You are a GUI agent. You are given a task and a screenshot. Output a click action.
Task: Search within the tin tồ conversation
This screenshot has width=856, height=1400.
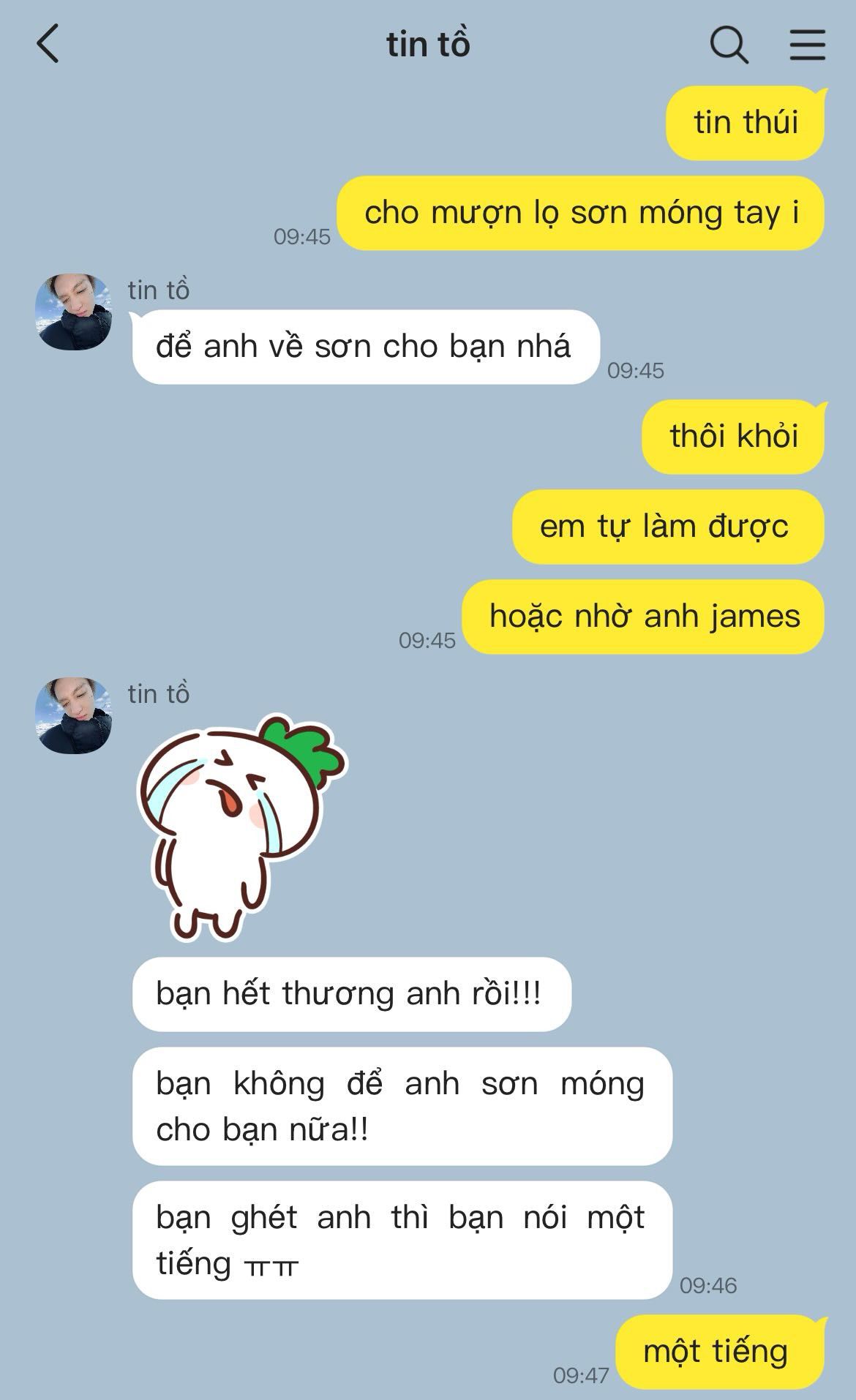pos(729,45)
